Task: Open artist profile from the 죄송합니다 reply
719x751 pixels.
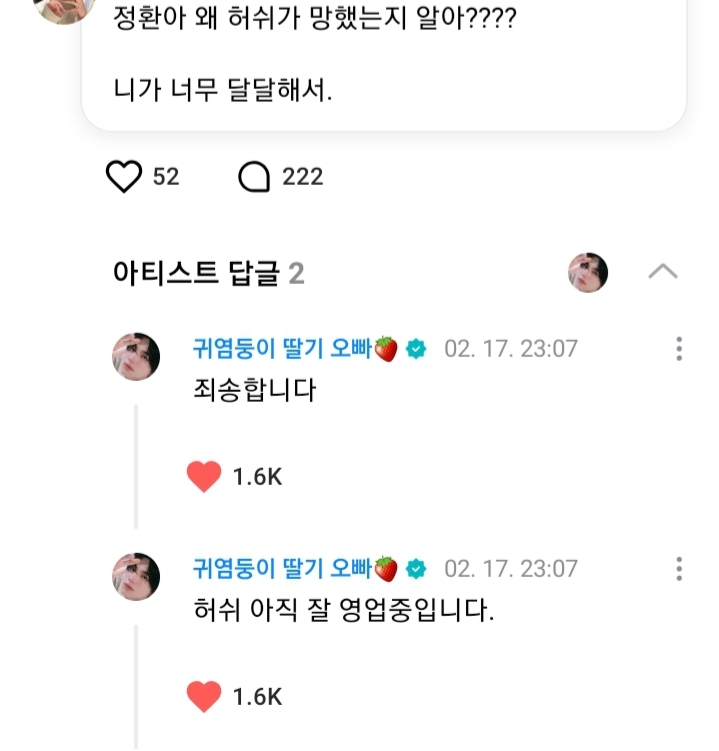Action: (135, 357)
